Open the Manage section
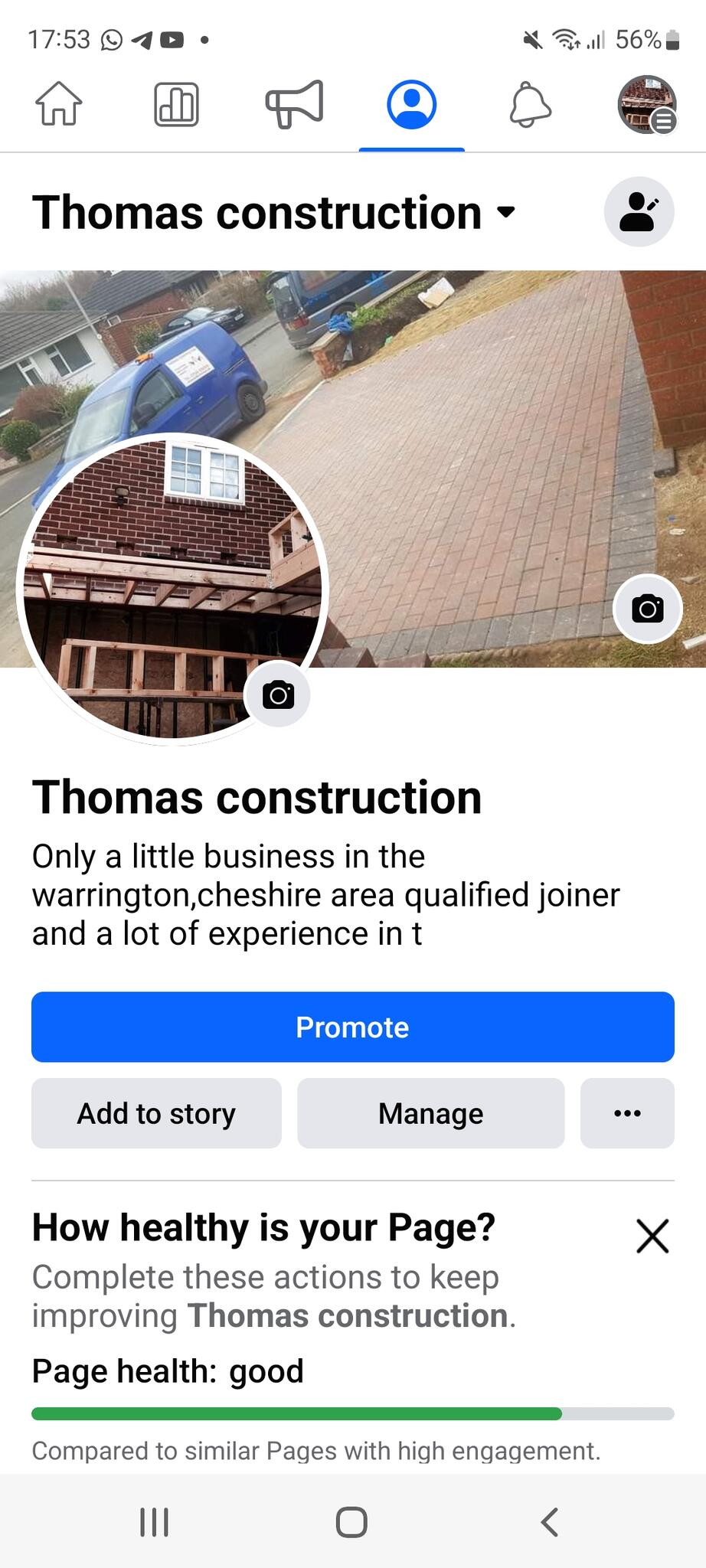This screenshot has width=706, height=1568. pos(430,1113)
